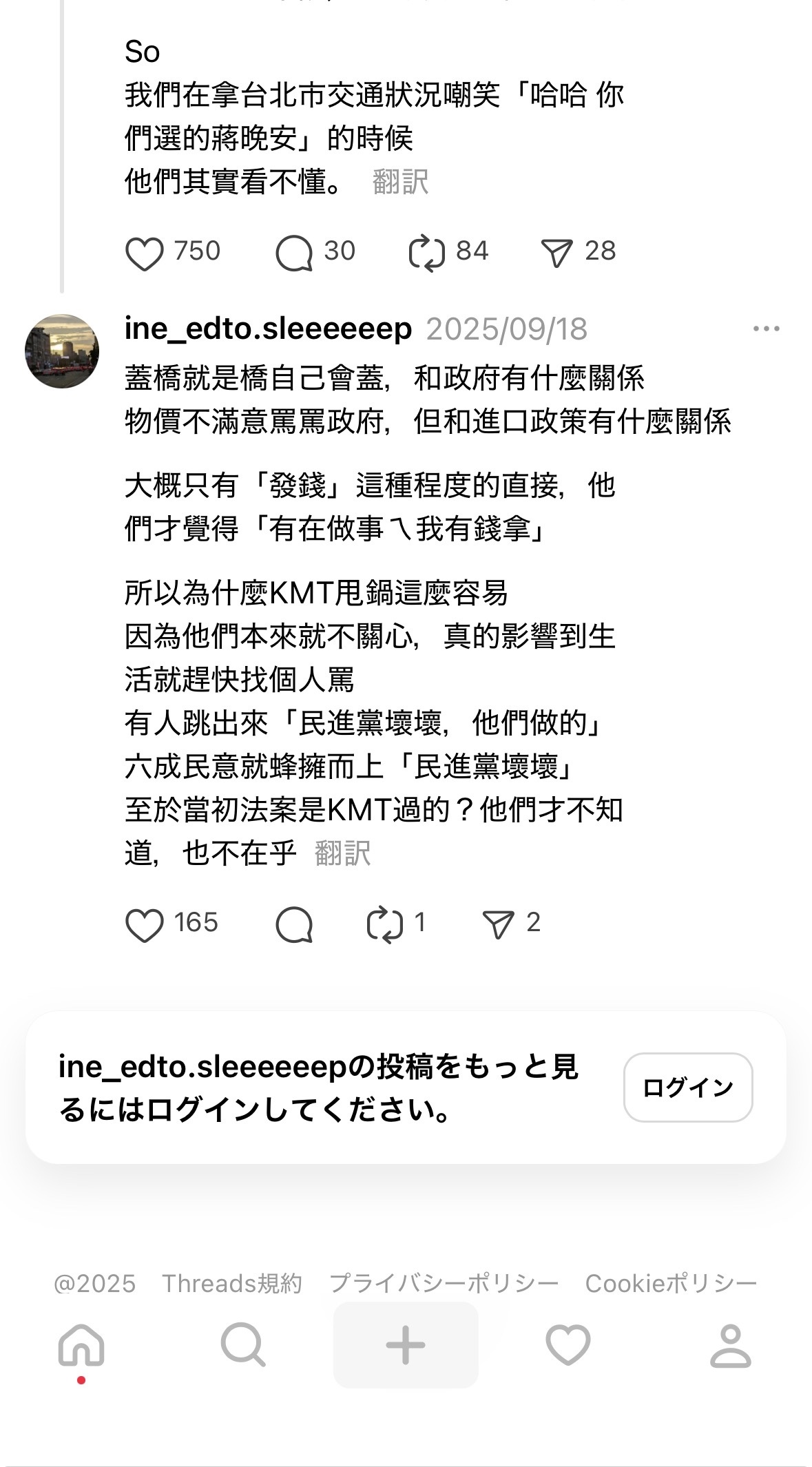This screenshot has height=1467, width=812.
Task: Share ine_edto.sleeeeeep's reply
Action: pos(498,924)
